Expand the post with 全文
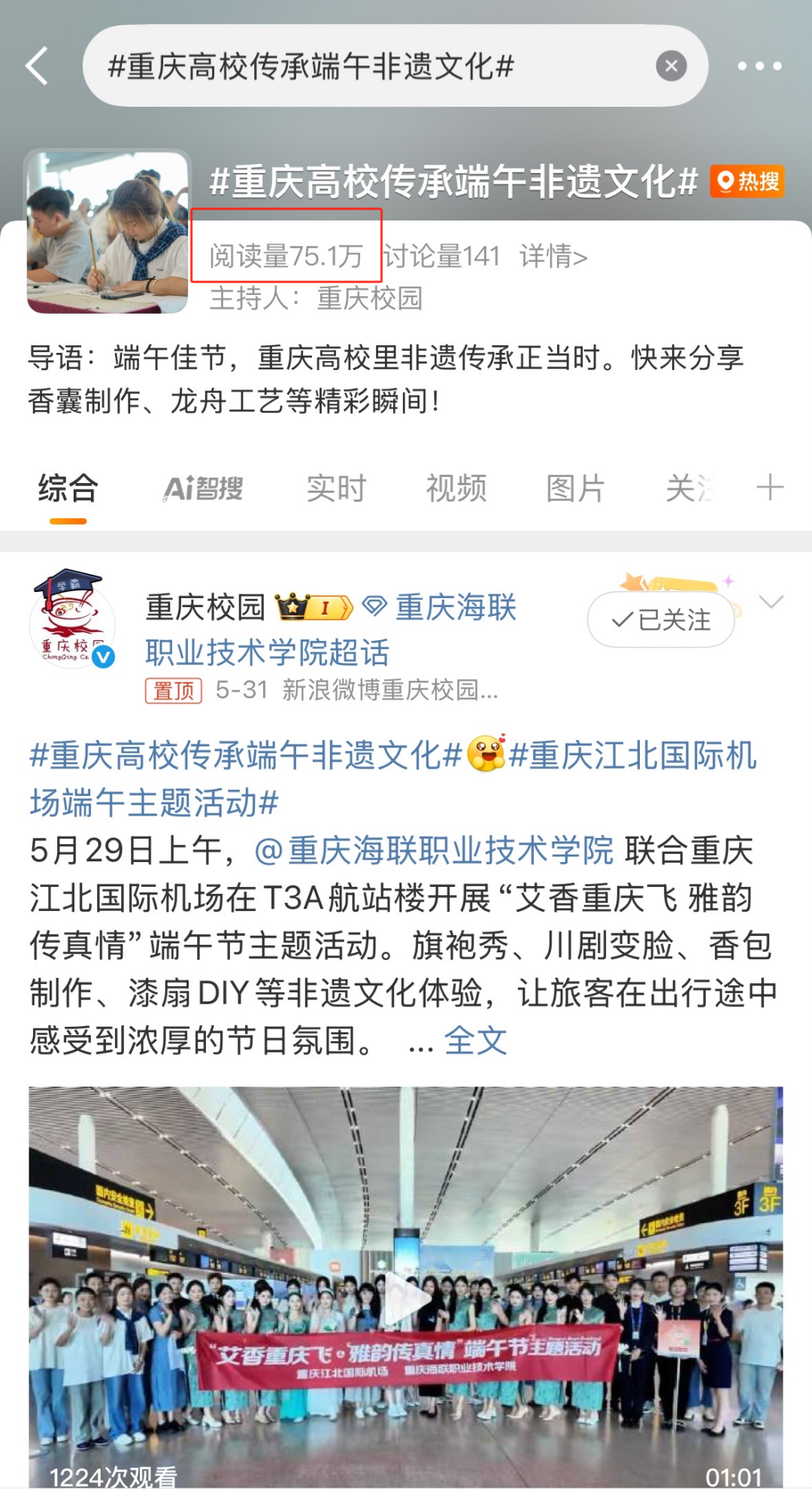 475,1041
